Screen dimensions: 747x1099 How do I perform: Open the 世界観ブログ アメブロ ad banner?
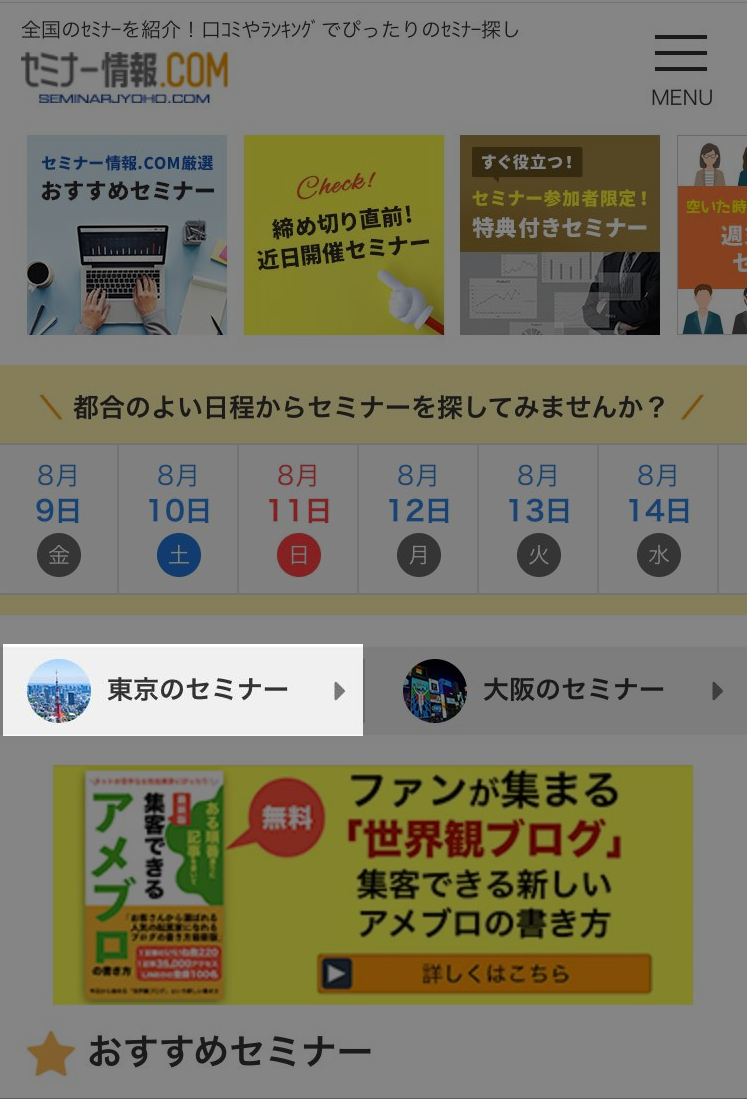(373, 885)
